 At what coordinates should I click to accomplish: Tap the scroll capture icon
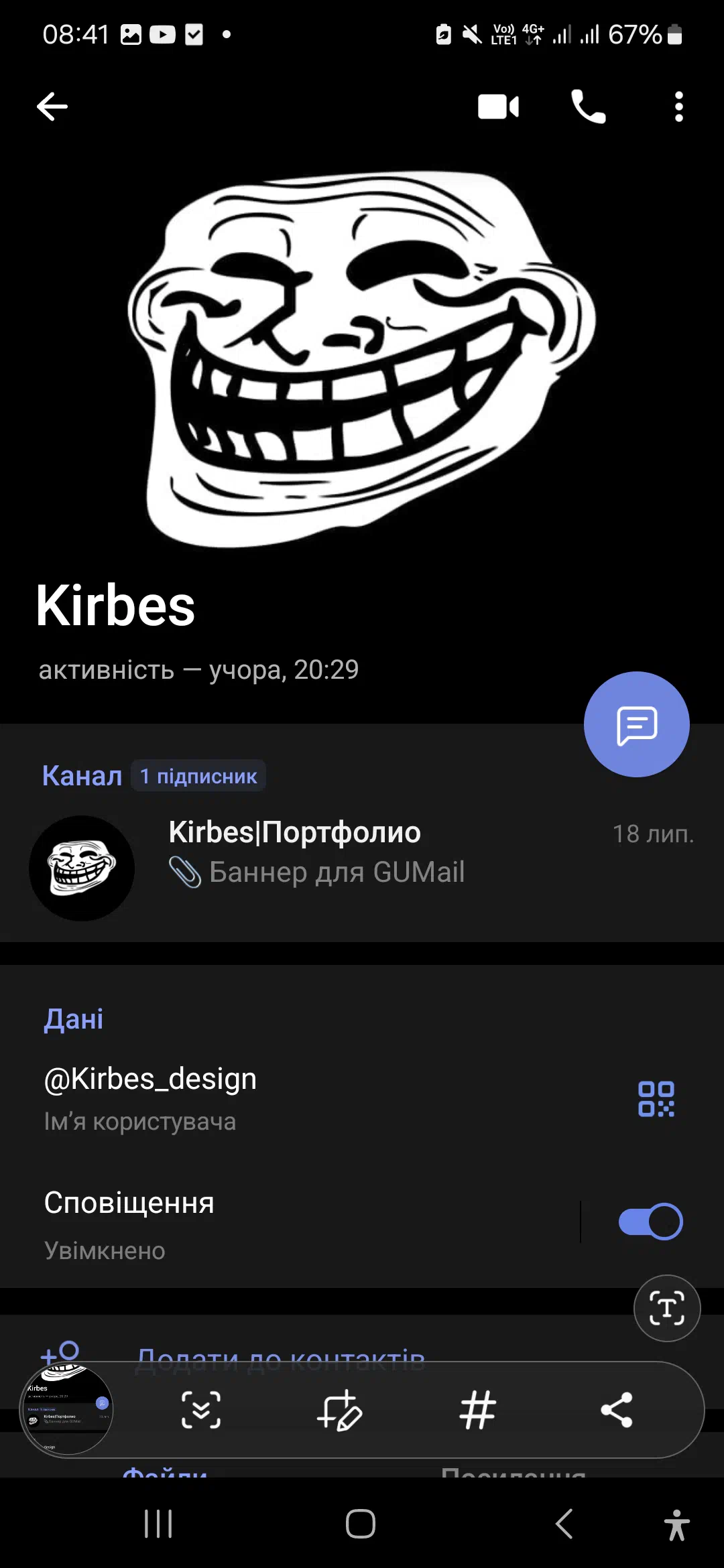coord(201,1410)
